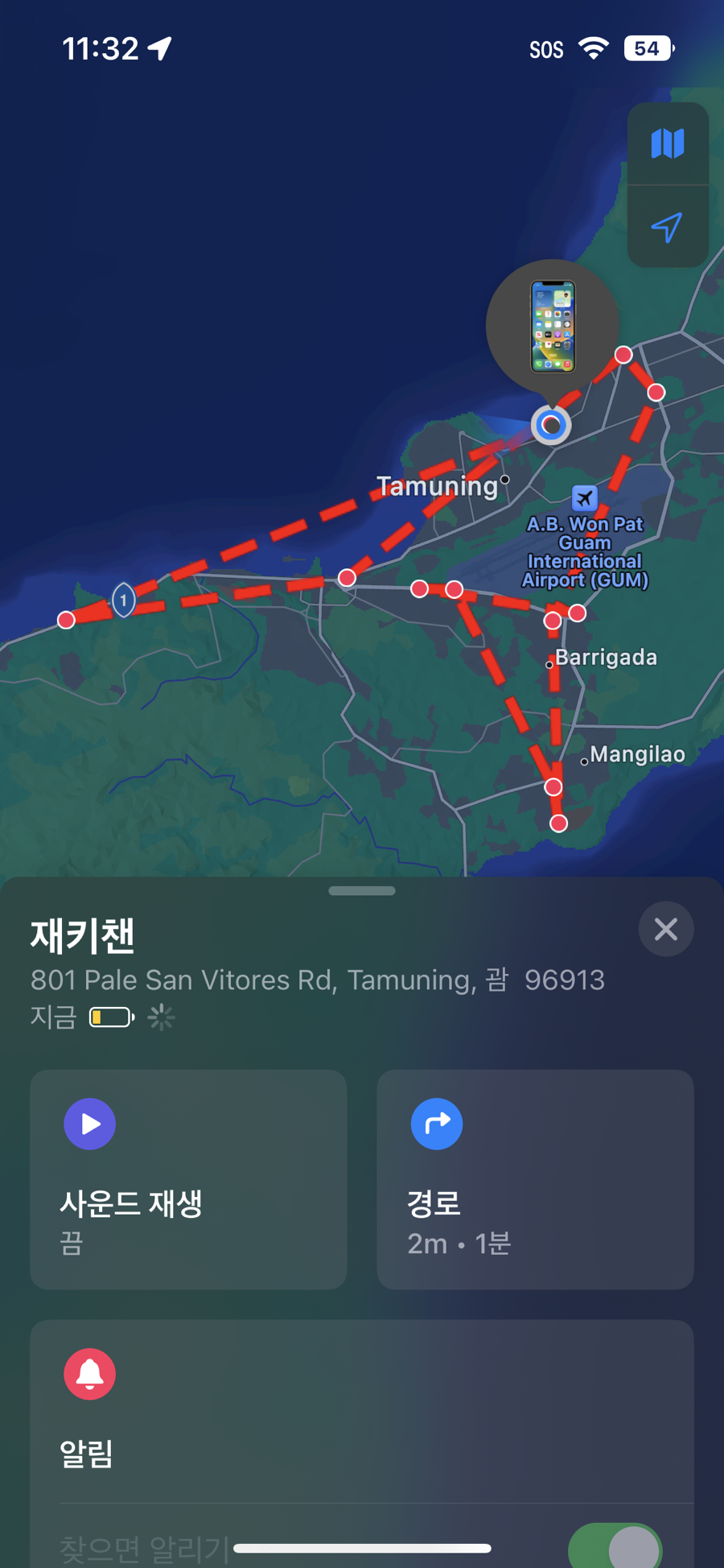
Task: Open directions (경로) to the device
Action: click(535, 1178)
